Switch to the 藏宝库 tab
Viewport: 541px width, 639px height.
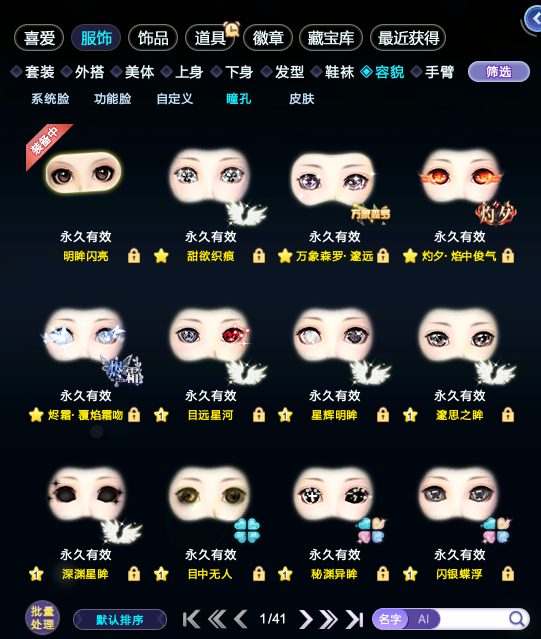(x=330, y=38)
